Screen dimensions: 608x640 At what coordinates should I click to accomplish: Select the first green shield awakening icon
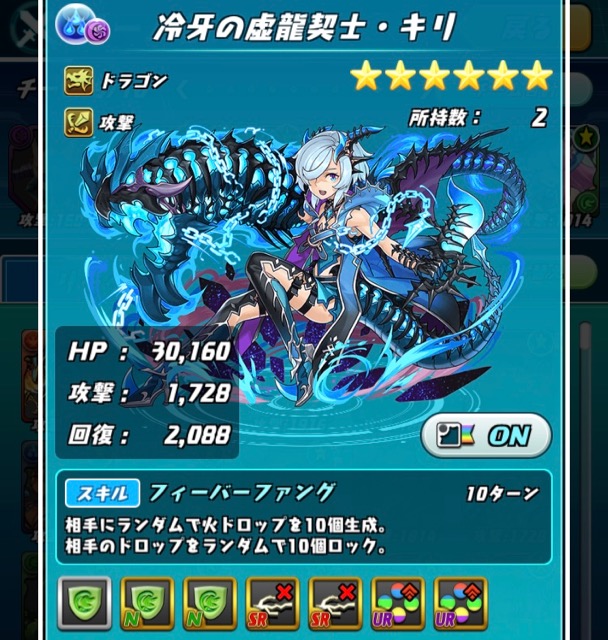click(x=85, y=603)
